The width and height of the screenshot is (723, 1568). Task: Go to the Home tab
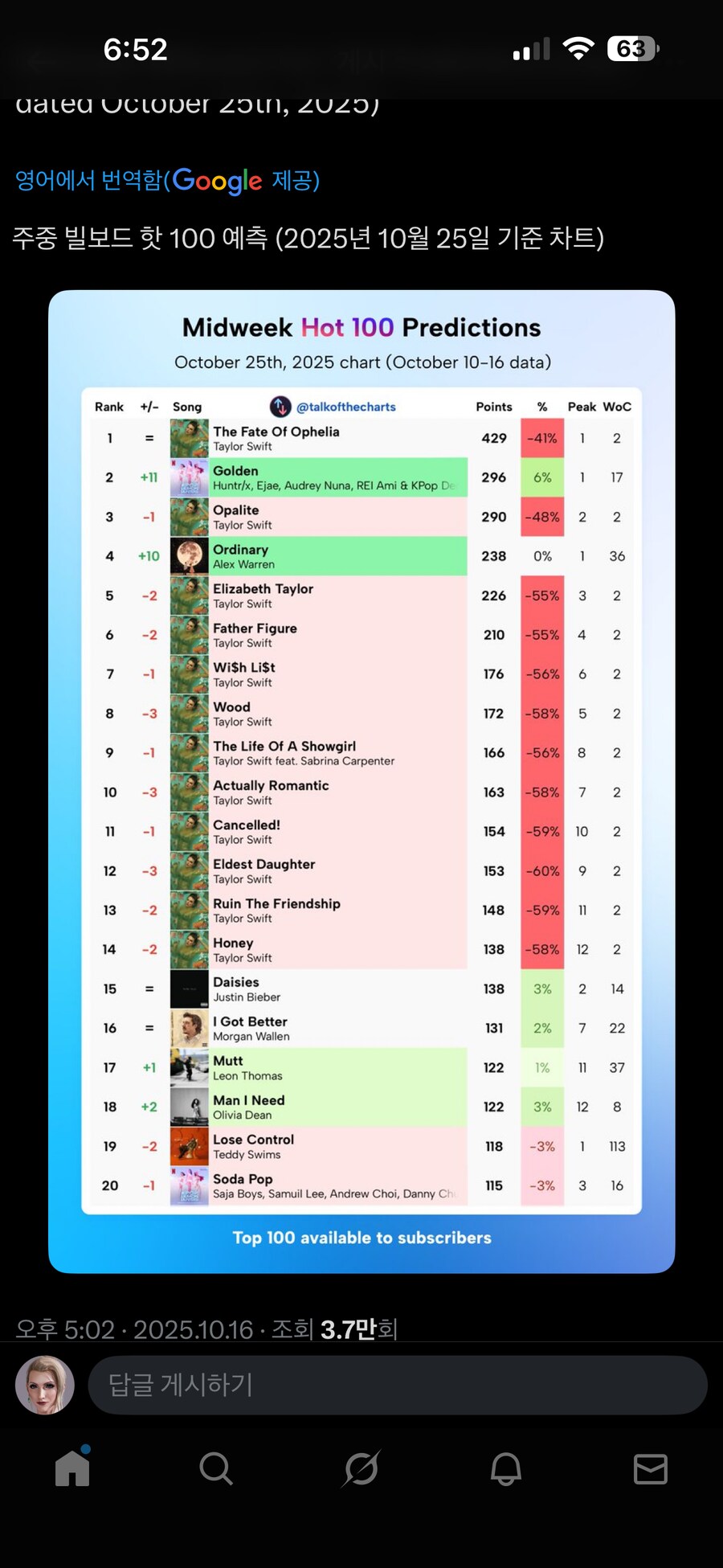pyautogui.click(x=72, y=1469)
